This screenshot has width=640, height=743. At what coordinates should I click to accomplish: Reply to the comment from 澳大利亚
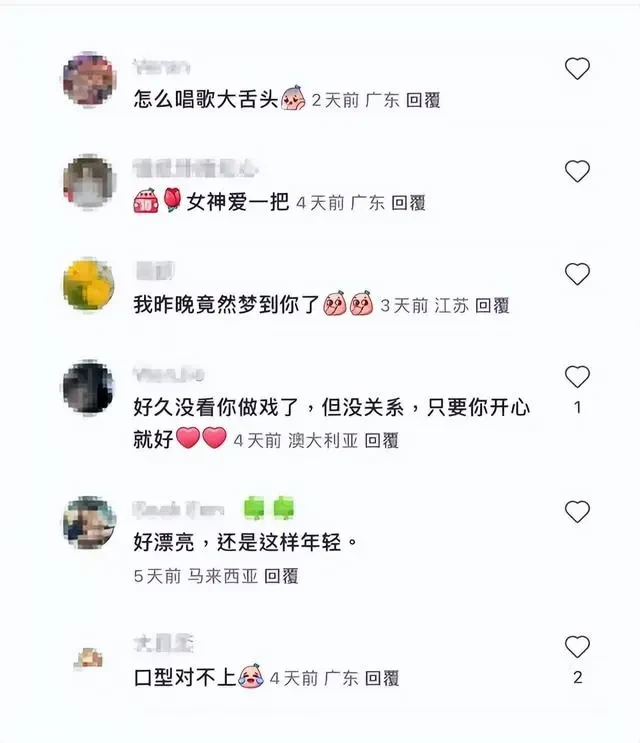coord(381,440)
